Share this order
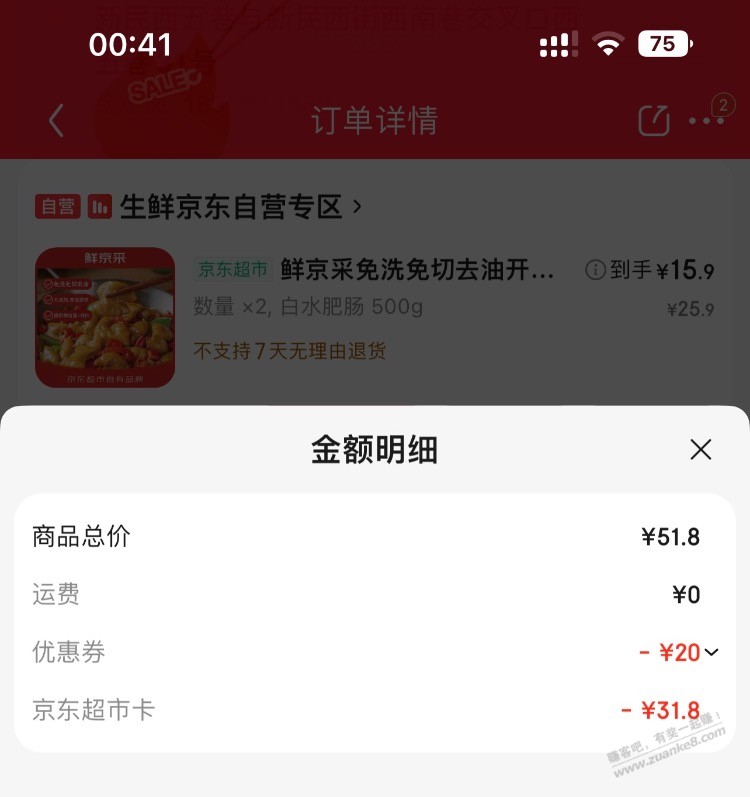750x797 pixels. (653, 121)
